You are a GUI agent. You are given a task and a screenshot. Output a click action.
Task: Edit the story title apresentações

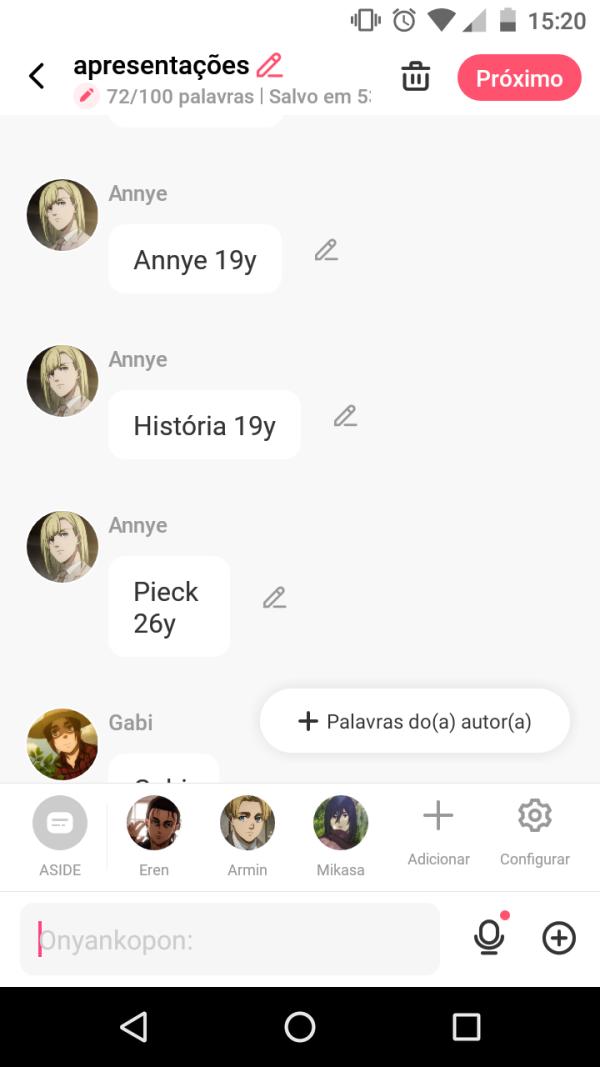click(269, 66)
